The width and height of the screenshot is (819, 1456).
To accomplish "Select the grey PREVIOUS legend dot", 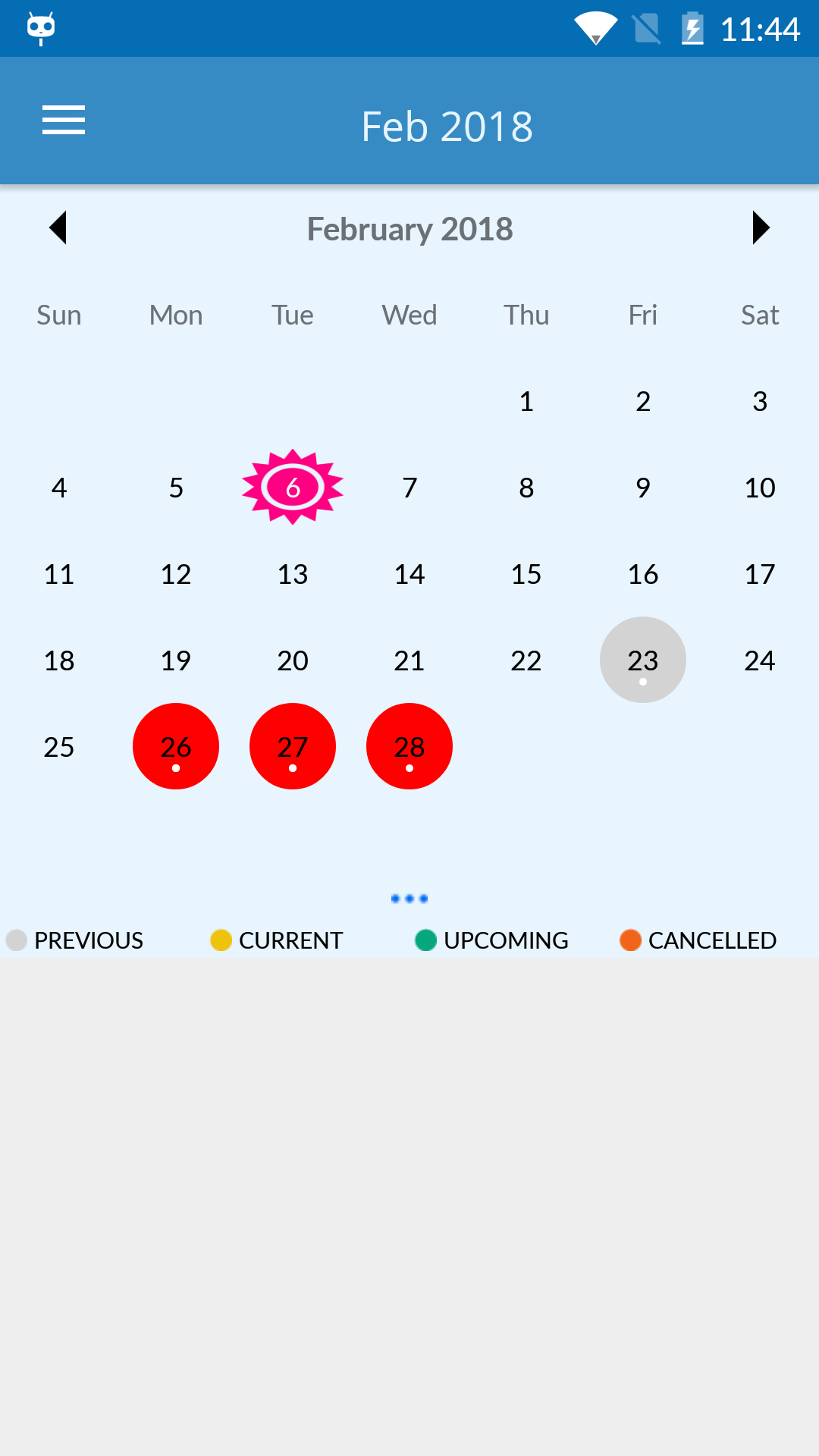I will click(x=17, y=940).
